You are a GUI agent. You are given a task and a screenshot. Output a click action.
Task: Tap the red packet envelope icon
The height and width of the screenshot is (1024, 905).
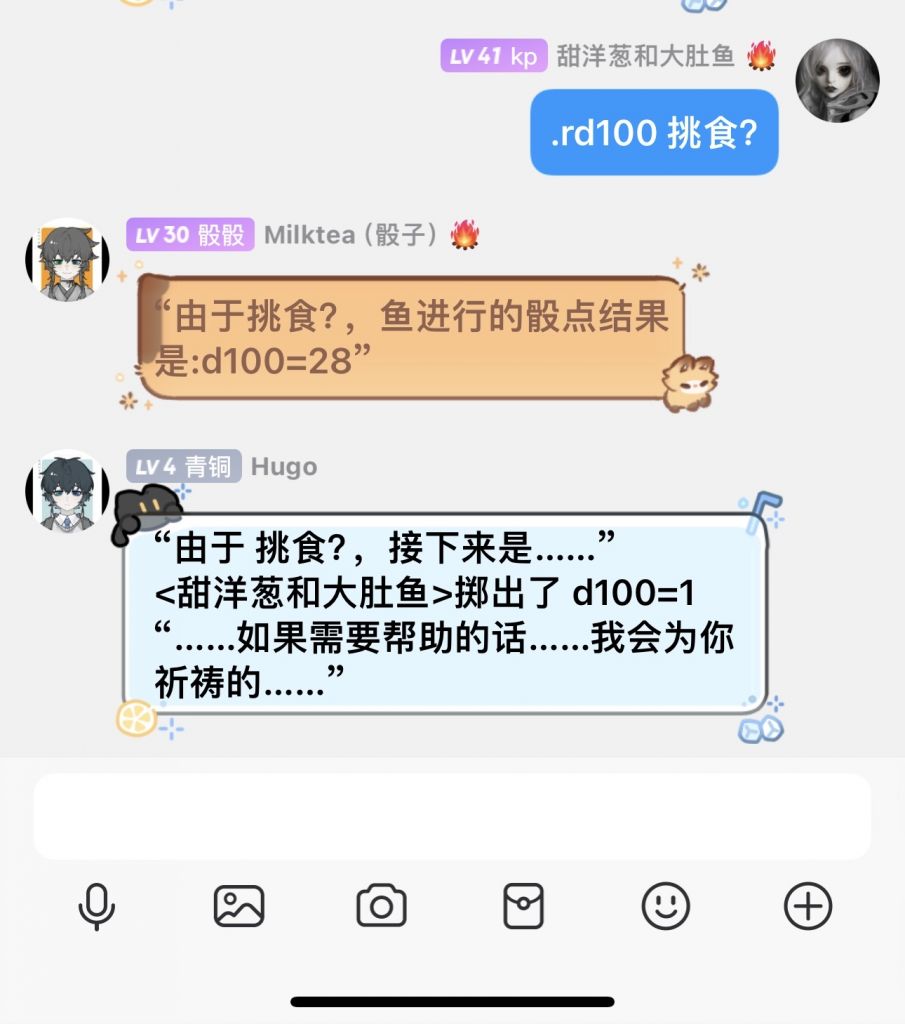coord(524,906)
